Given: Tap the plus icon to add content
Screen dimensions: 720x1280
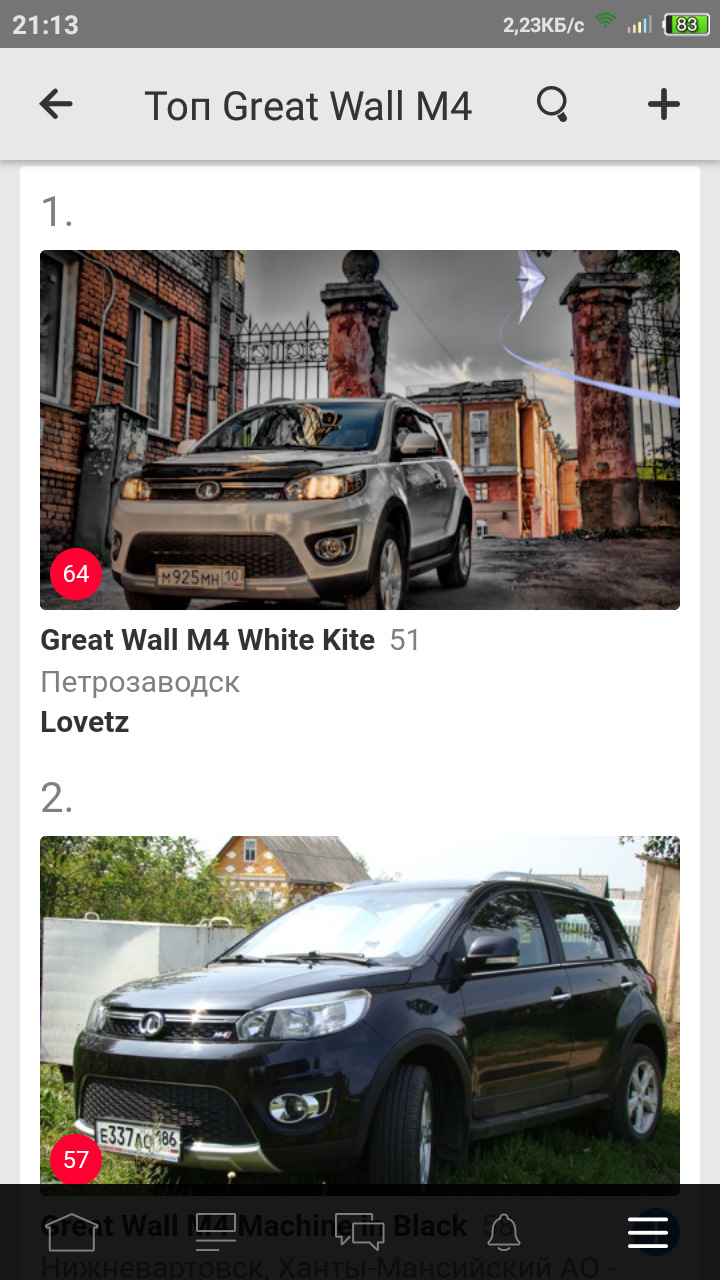Looking at the screenshot, I should tap(662, 103).
